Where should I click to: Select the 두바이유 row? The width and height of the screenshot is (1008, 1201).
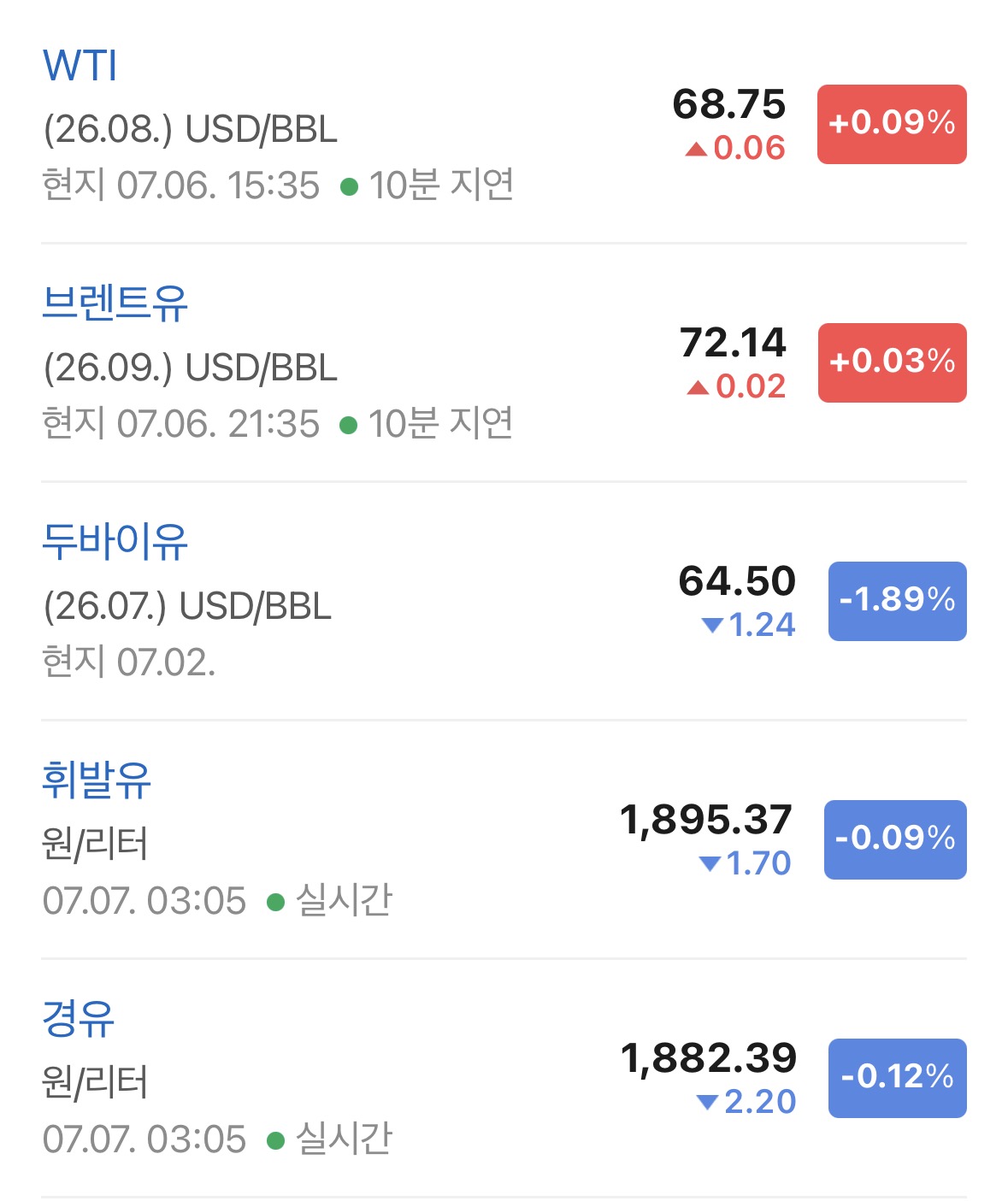pos(504,601)
